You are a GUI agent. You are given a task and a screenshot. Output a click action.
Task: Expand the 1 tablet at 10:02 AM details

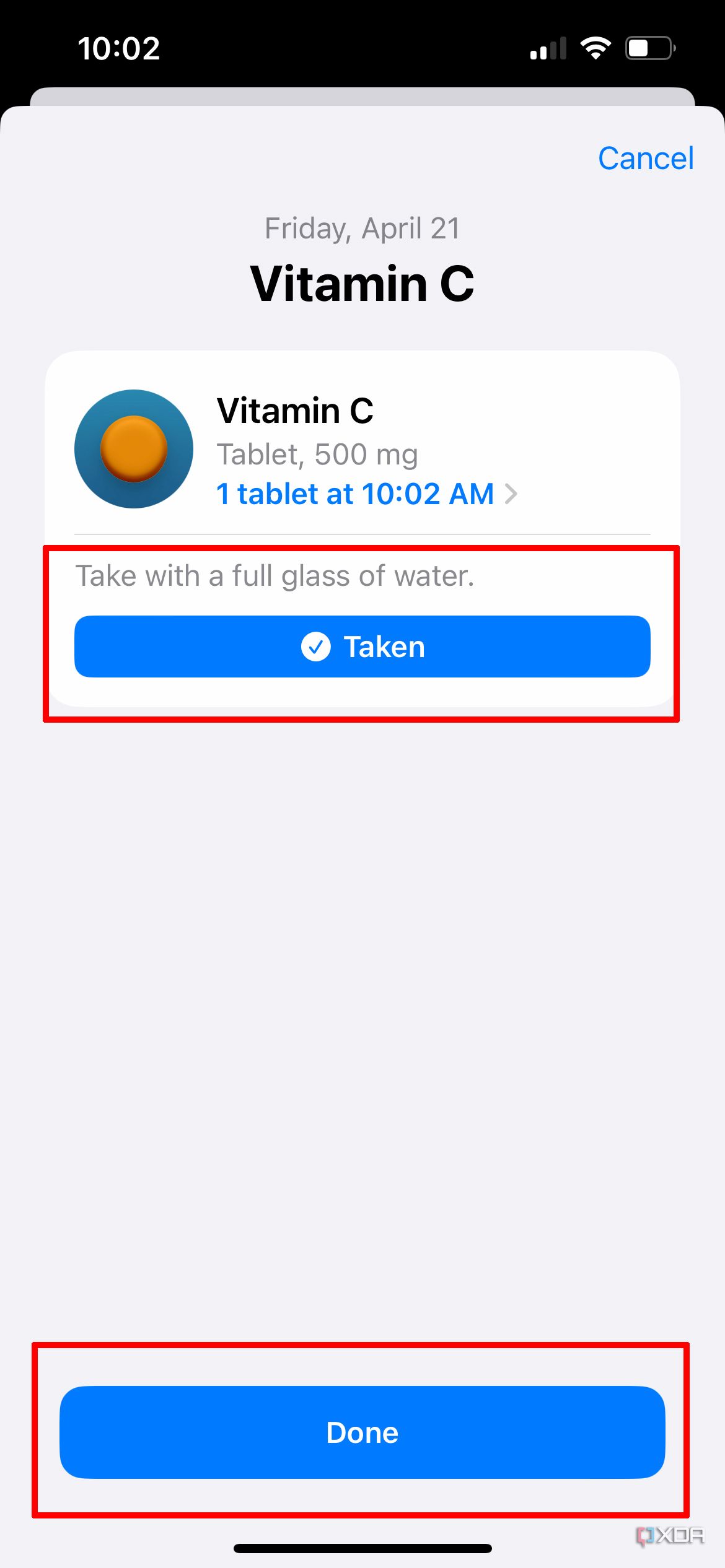point(355,494)
